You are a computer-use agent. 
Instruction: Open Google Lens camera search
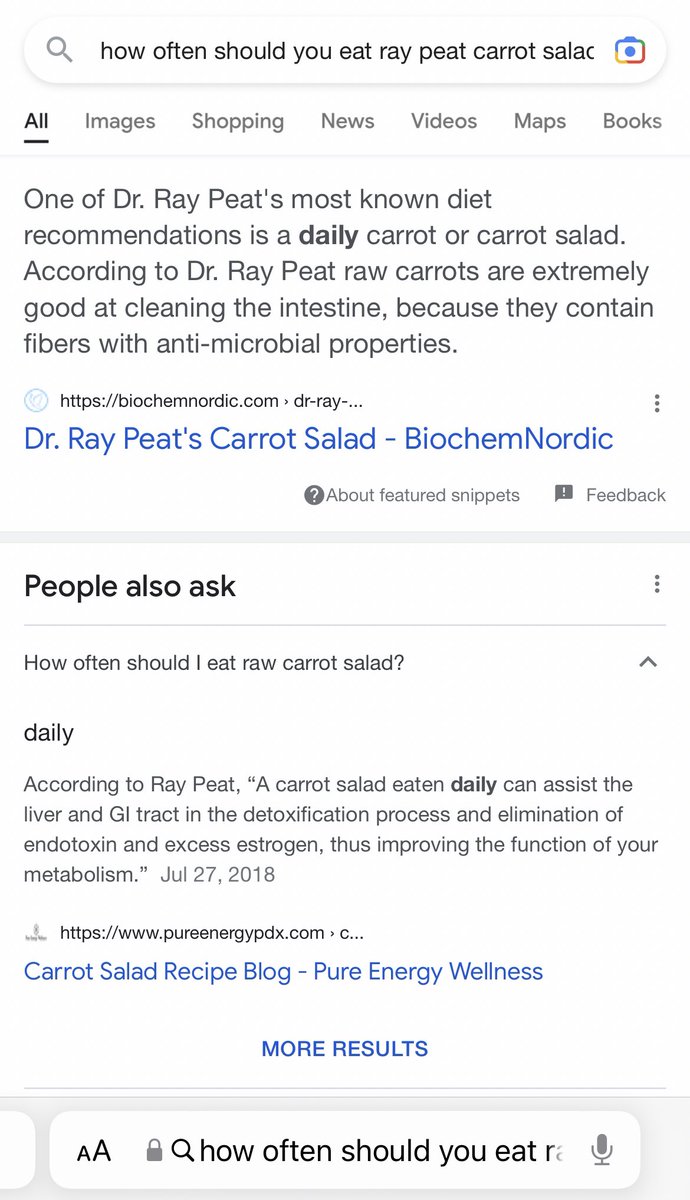pyautogui.click(x=630, y=50)
